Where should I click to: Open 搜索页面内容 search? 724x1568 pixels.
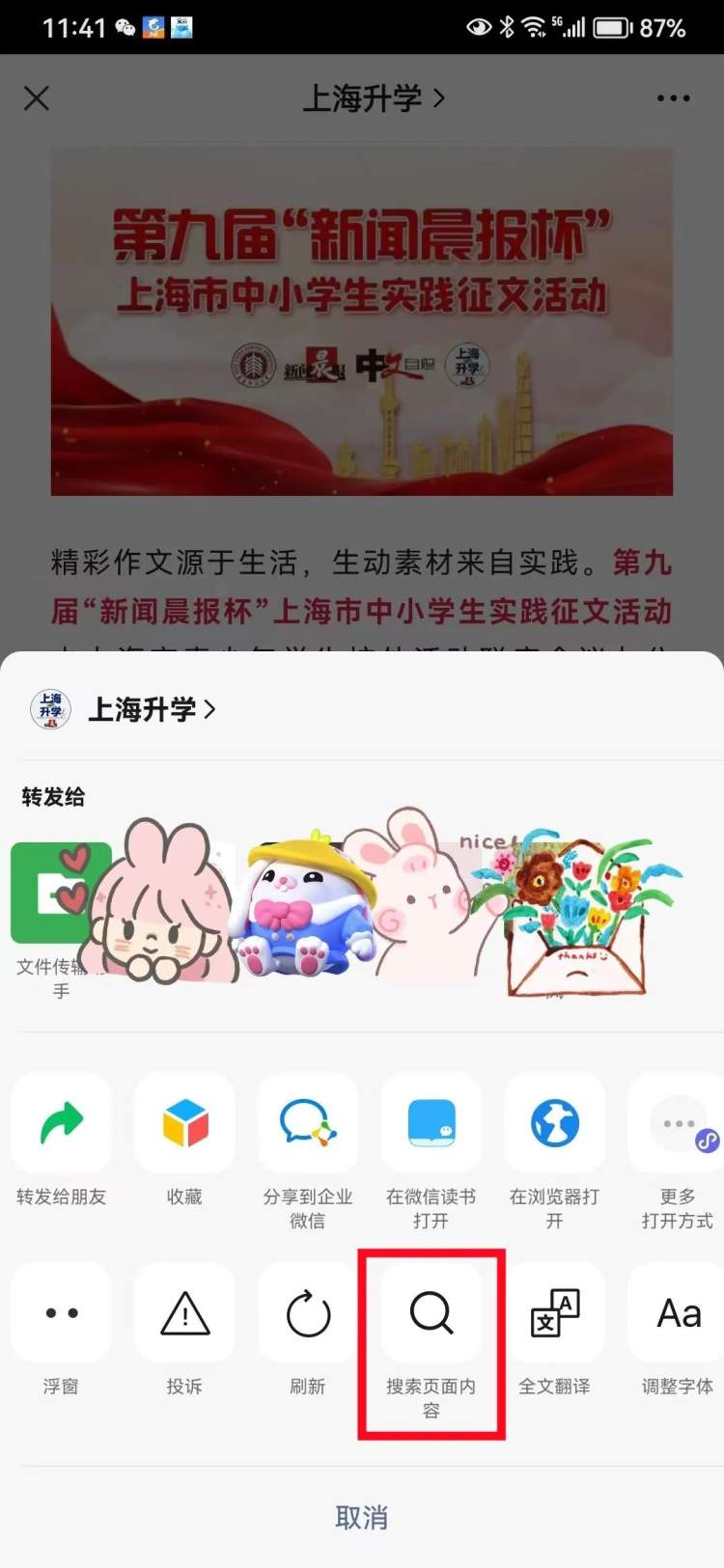431,1313
